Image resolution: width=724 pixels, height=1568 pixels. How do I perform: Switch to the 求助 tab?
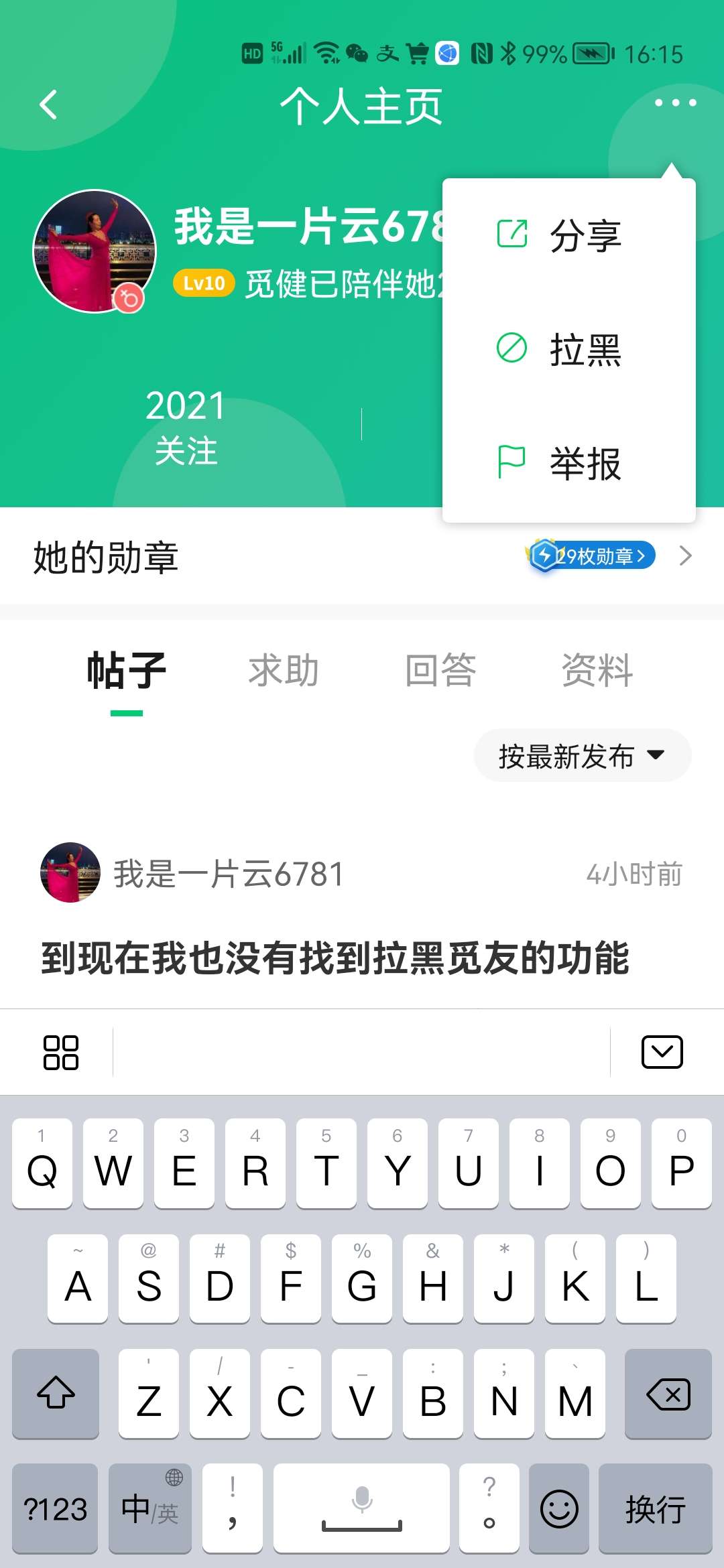(x=284, y=670)
